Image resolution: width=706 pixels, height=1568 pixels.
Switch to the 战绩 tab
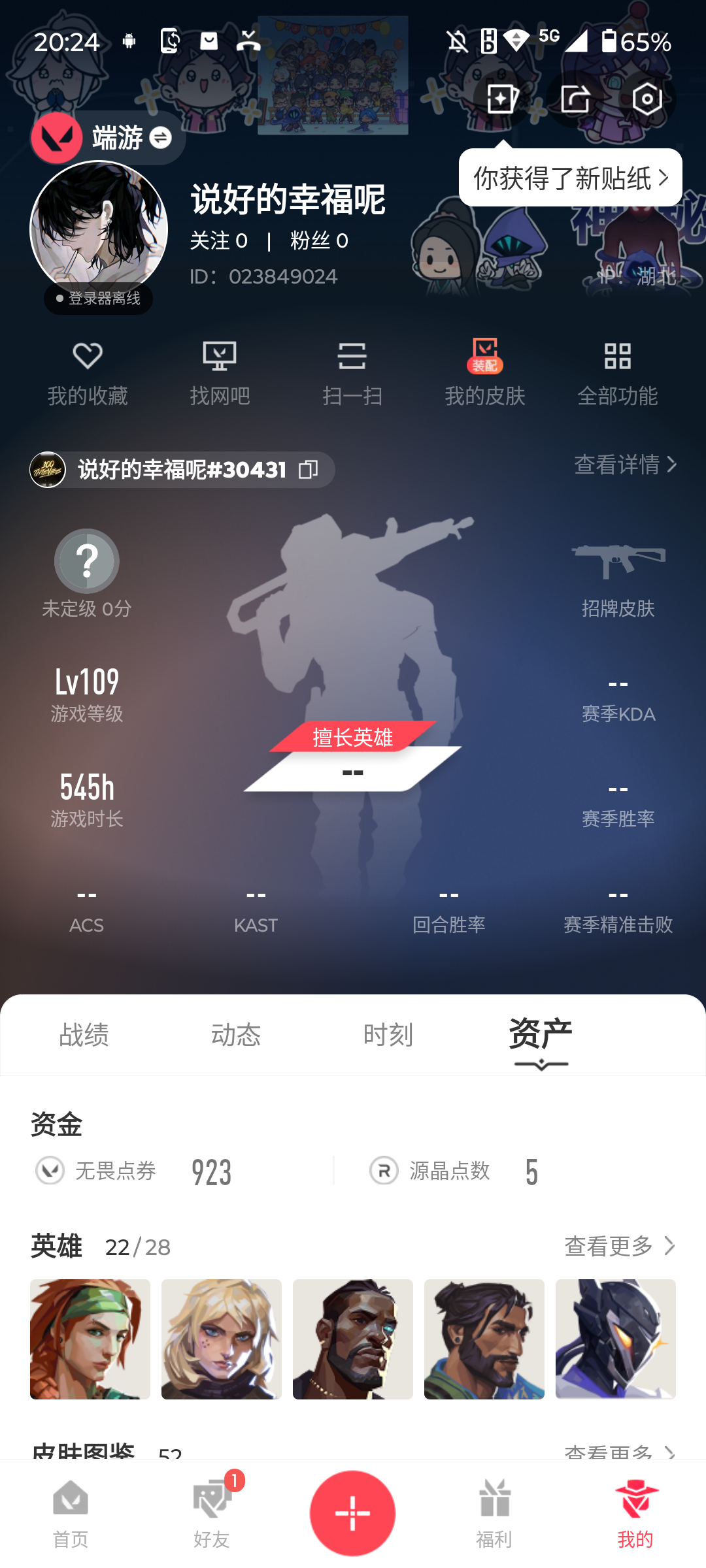pyautogui.click(x=84, y=1035)
